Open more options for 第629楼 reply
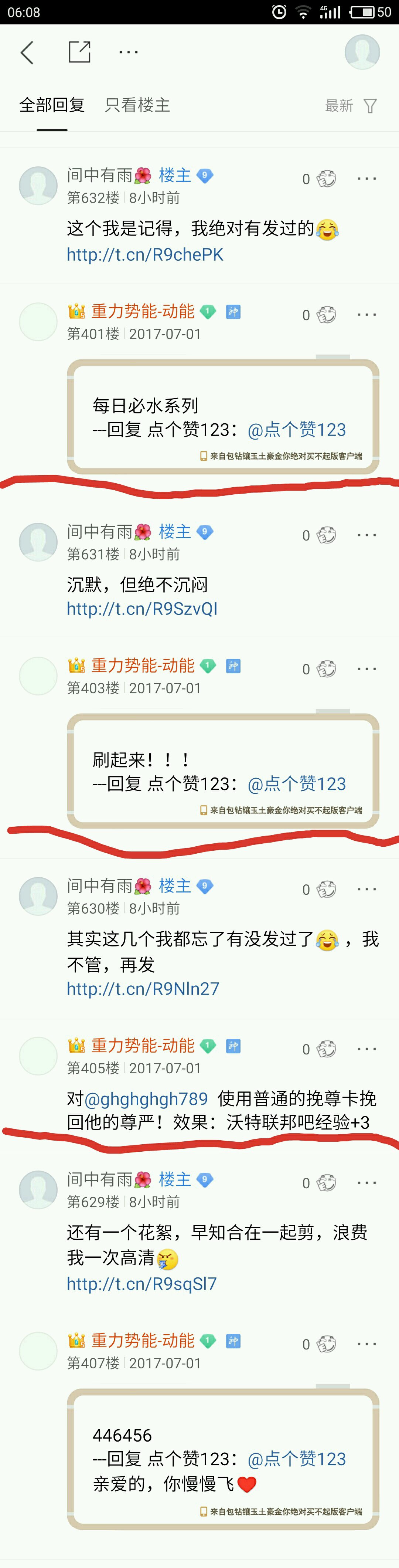This screenshot has height=1568, width=399. (x=367, y=1183)
